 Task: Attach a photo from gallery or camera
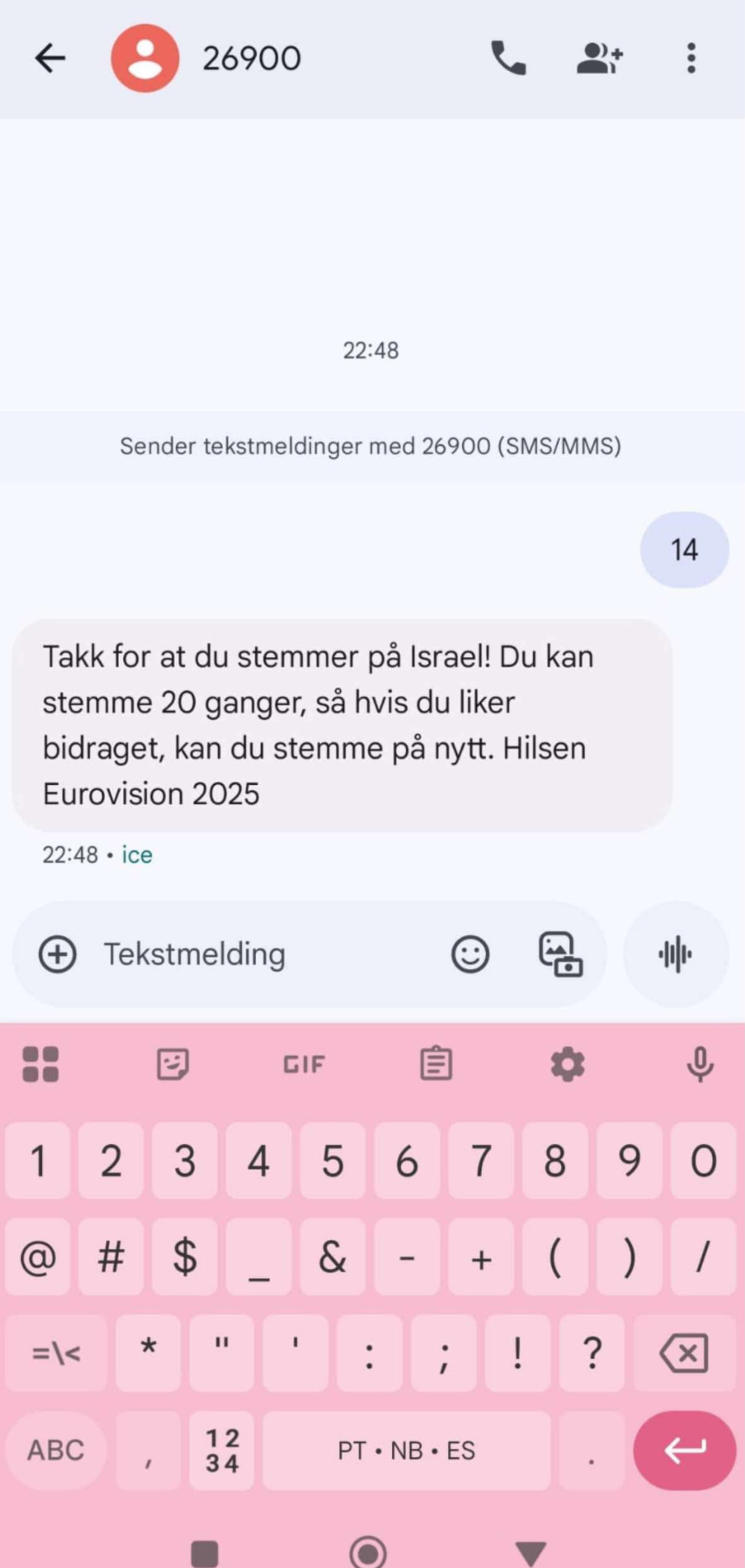coord(561,954)
